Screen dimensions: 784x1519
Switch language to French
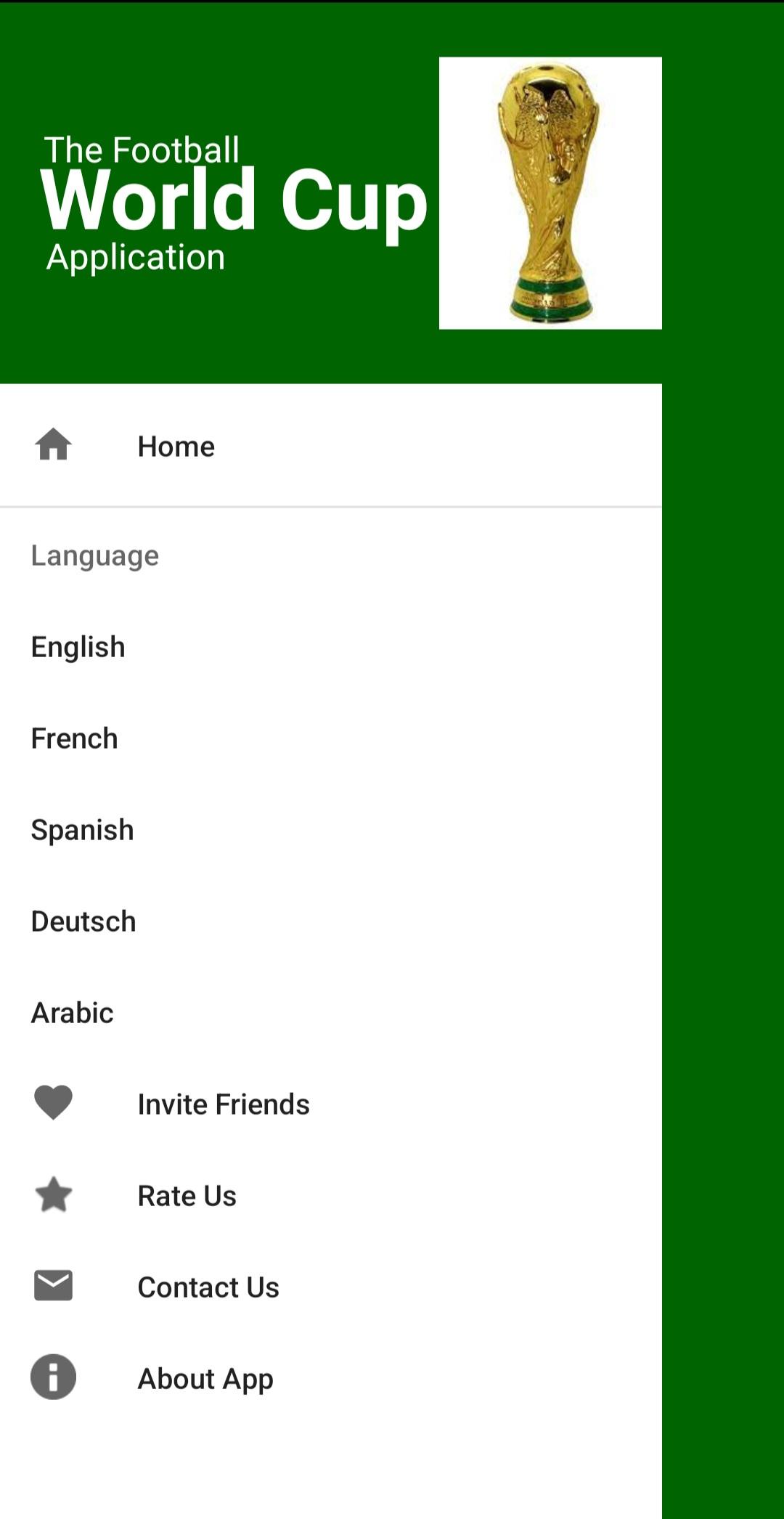tap(330, 738)
